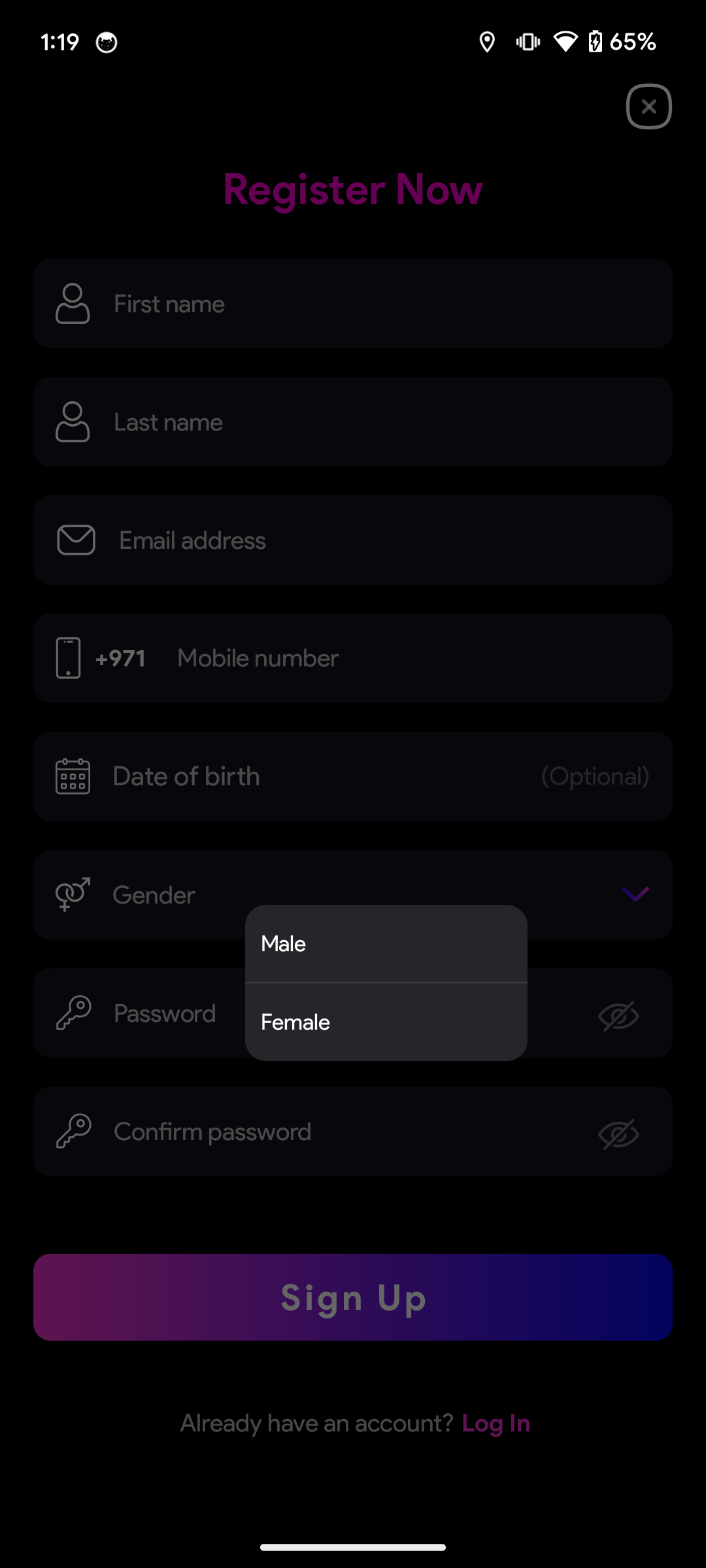This screenshot has height=1568, width=706.
Task: Hit the Sign Up button
Action: pyautogui.click(x=353, y=1298)
